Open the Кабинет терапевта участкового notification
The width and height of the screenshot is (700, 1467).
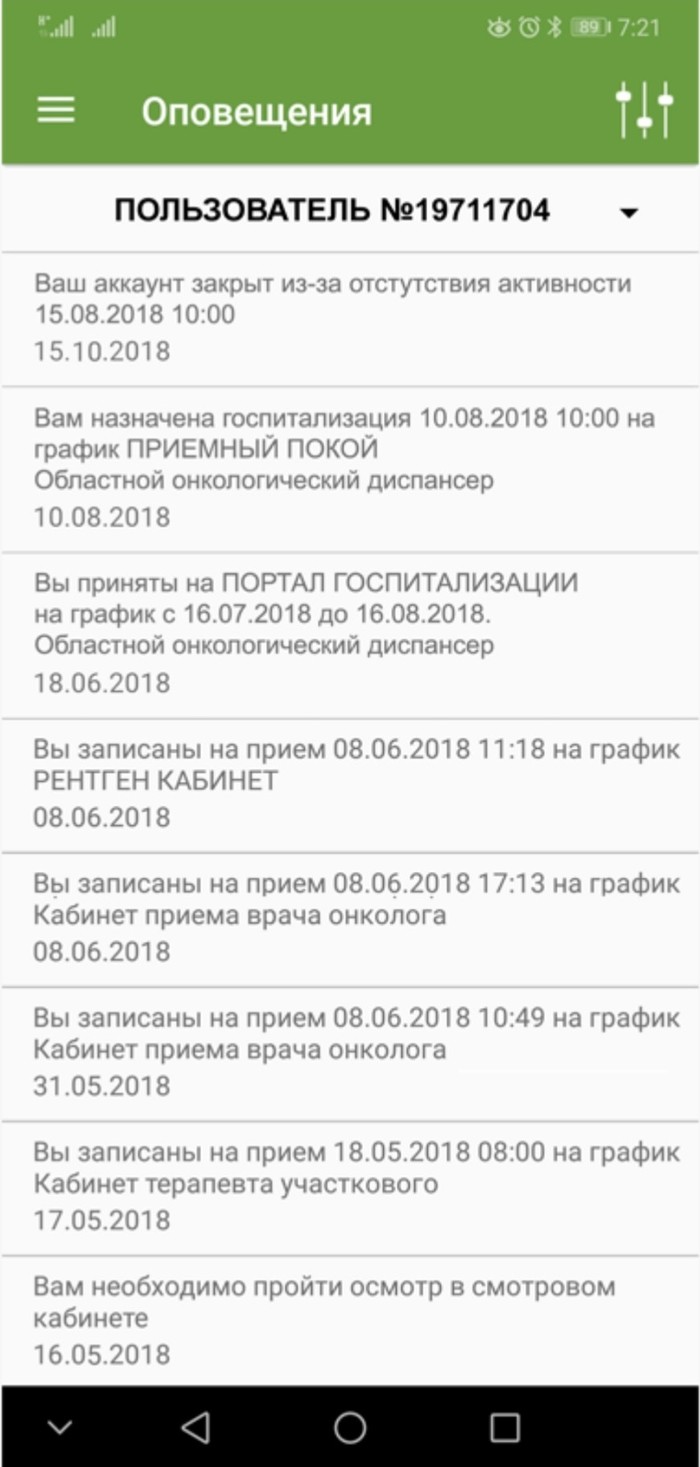click(x=350, y=1189)
